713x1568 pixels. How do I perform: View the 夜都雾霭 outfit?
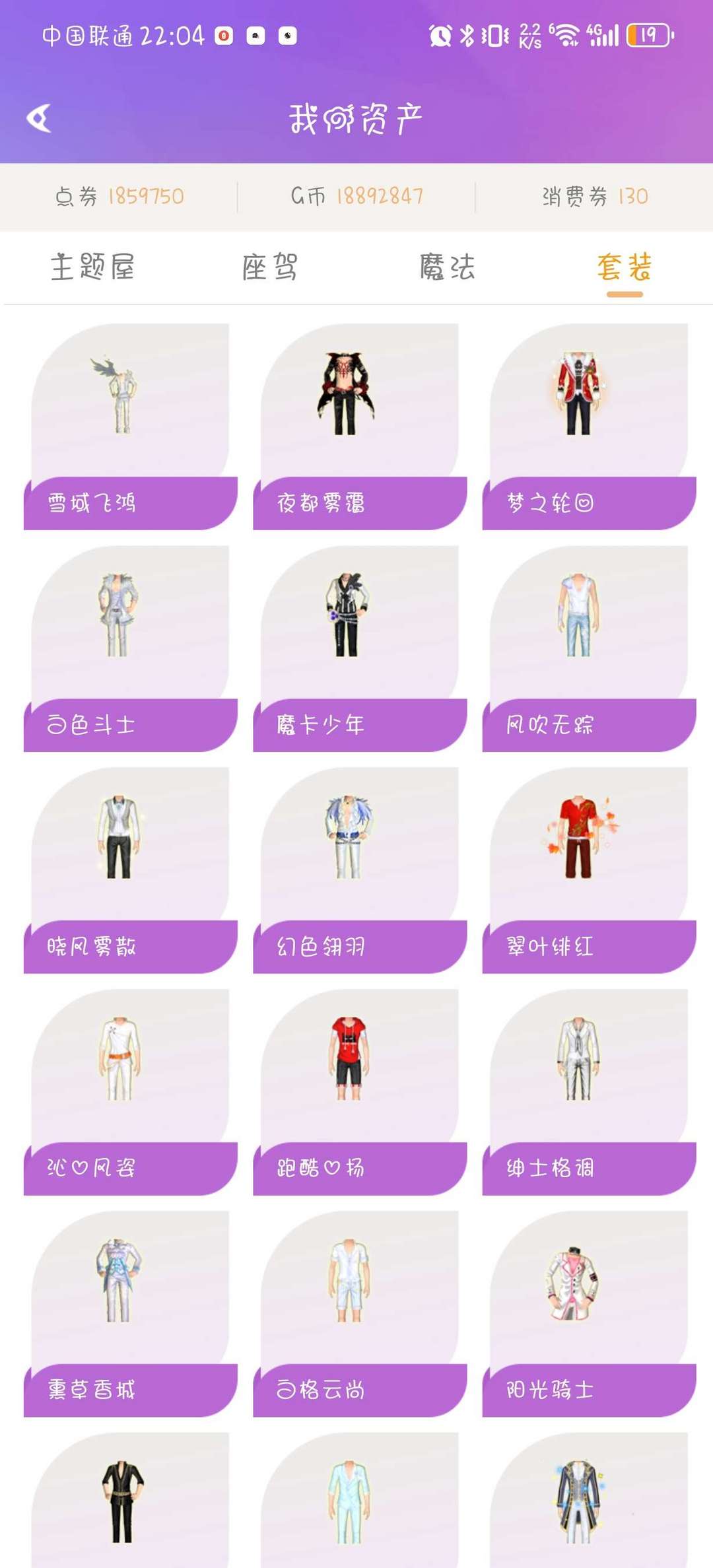pos(360,426)
